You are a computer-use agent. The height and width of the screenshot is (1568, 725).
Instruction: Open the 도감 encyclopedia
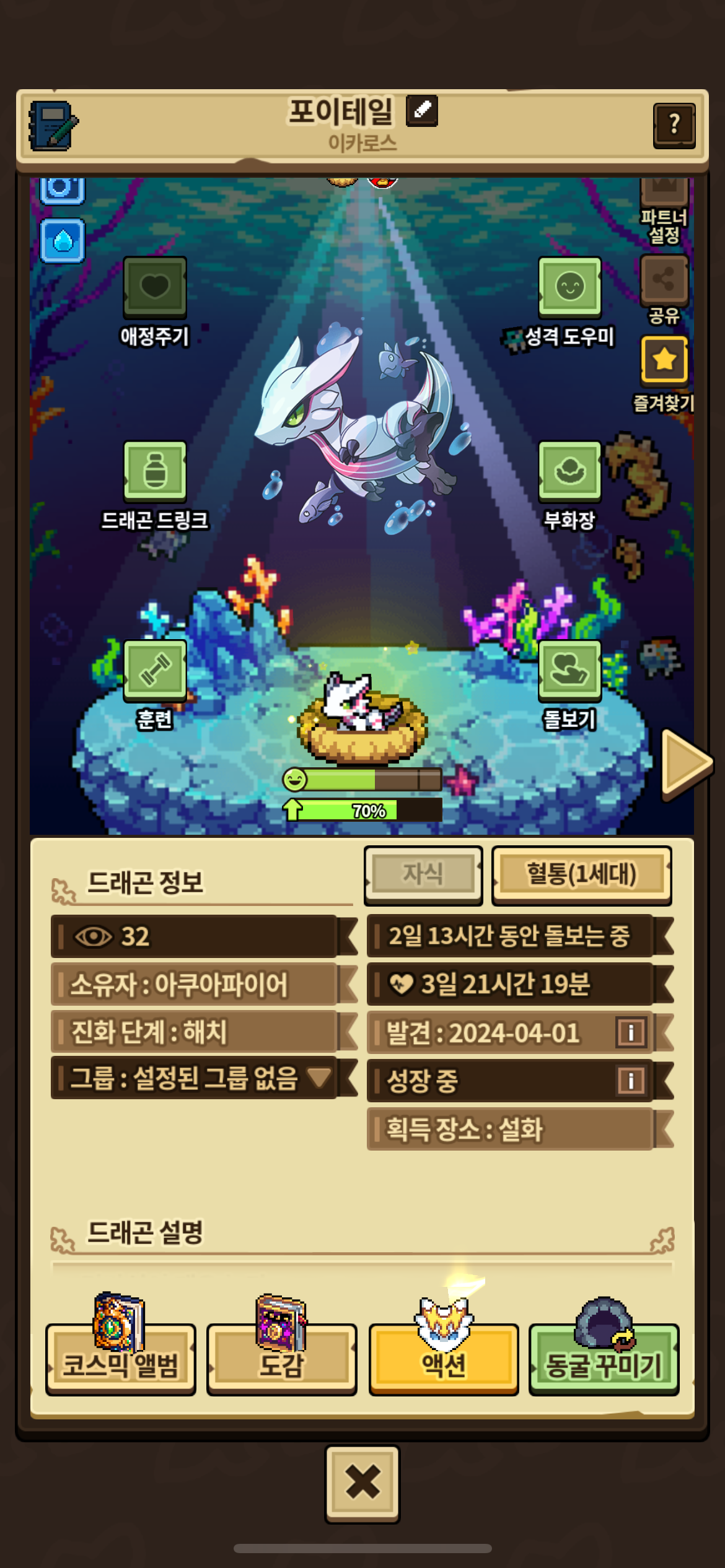coord(282,1359)
